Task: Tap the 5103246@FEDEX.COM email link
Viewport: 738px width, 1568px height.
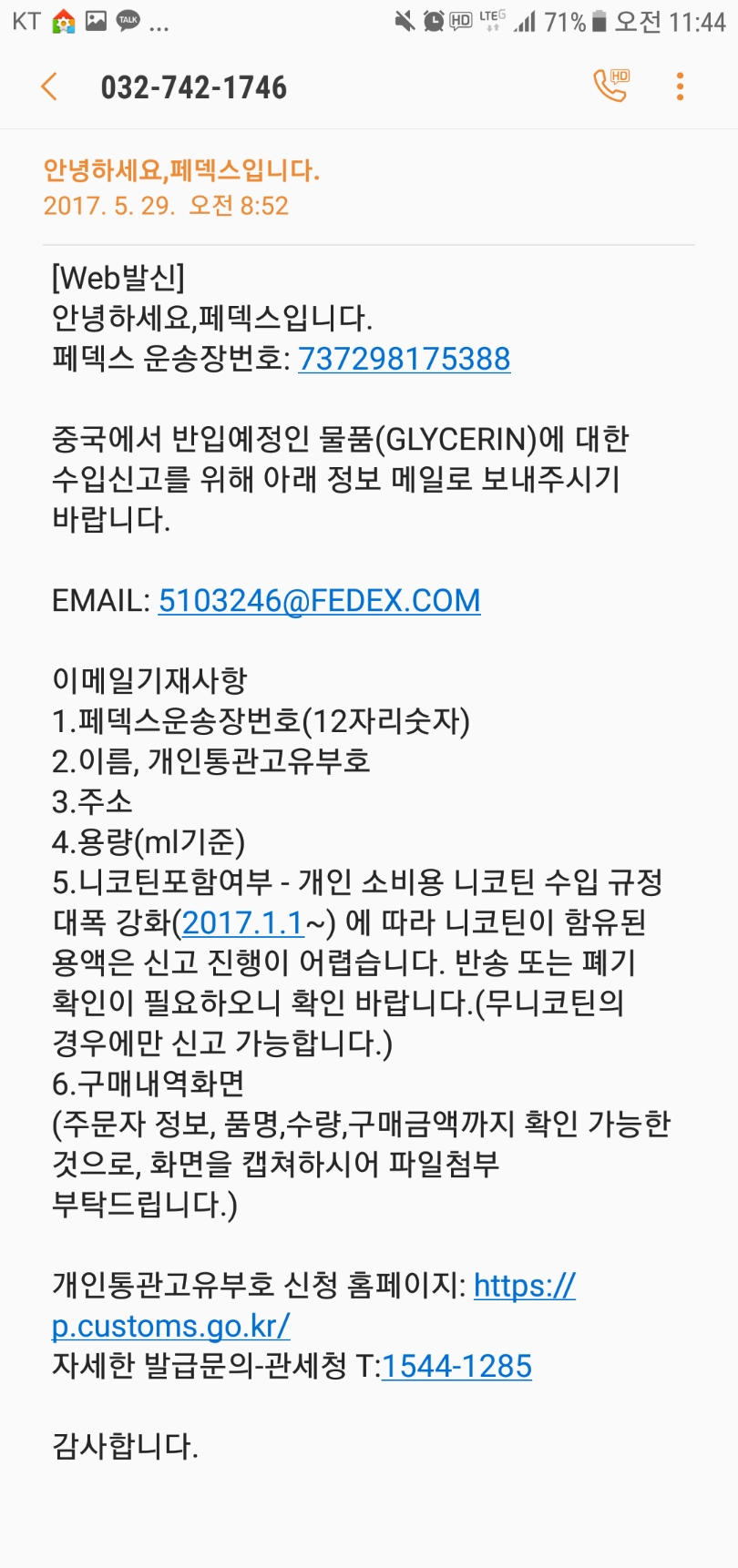Action: 319,601
